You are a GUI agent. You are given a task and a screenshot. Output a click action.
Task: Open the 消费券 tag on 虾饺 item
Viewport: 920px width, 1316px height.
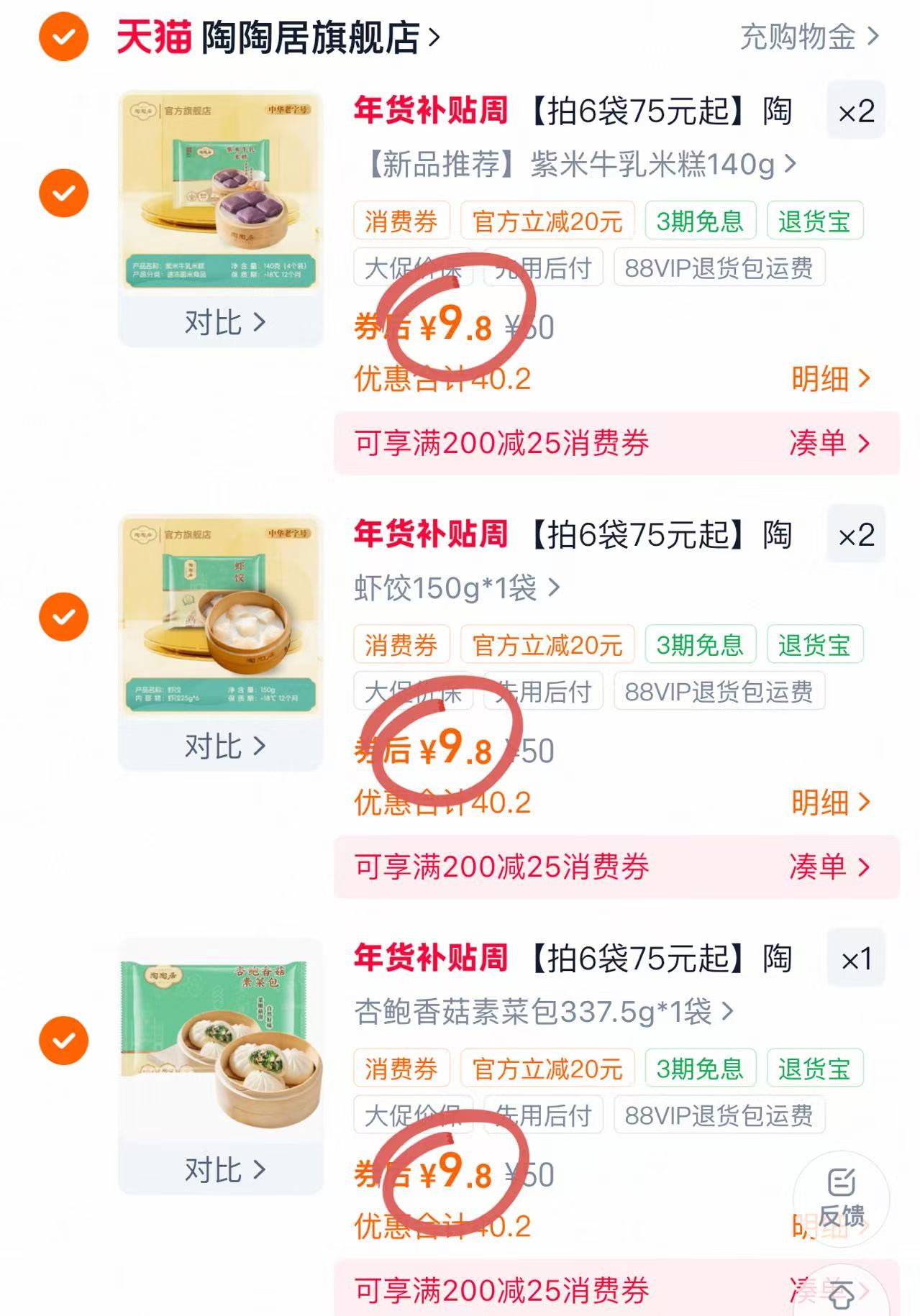click(402, 645)
